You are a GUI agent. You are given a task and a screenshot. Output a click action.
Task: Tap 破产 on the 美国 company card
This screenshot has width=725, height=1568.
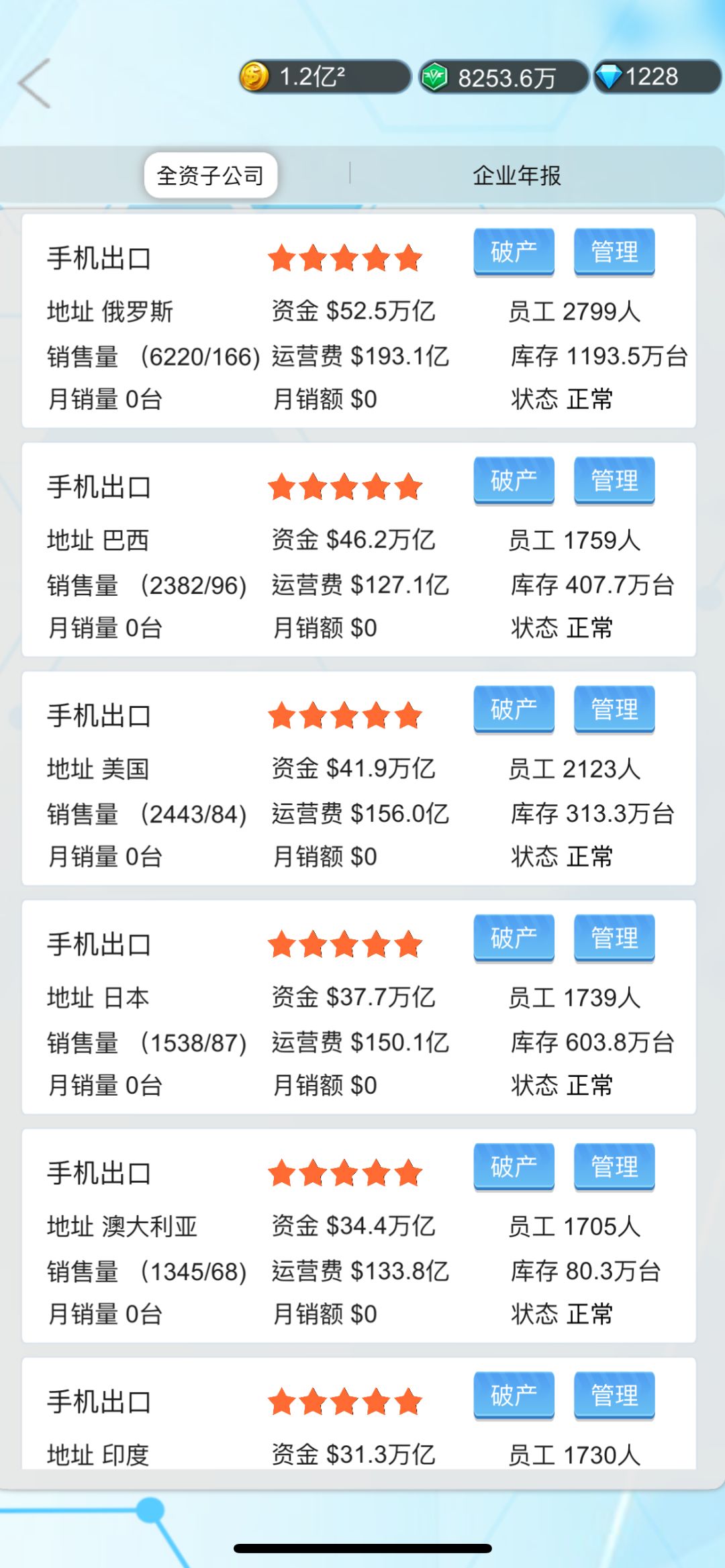514,710
